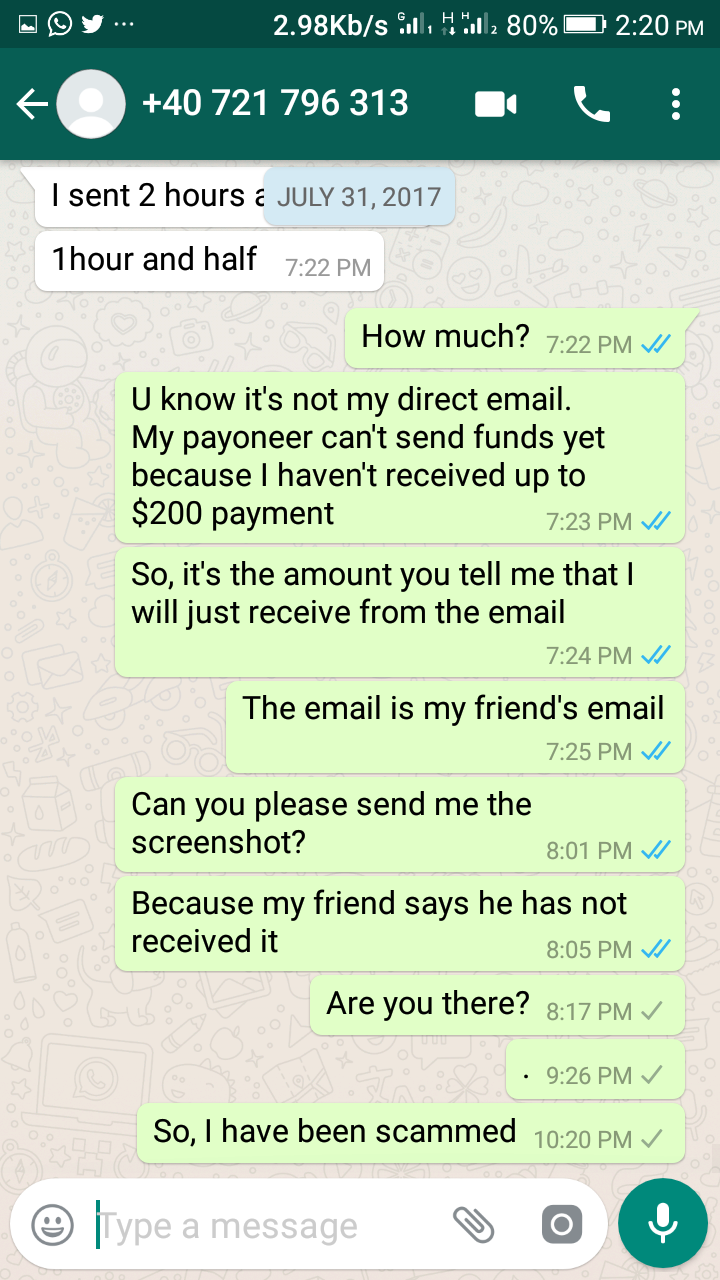
Task: Start a voice call
Action: click(591, 104)
